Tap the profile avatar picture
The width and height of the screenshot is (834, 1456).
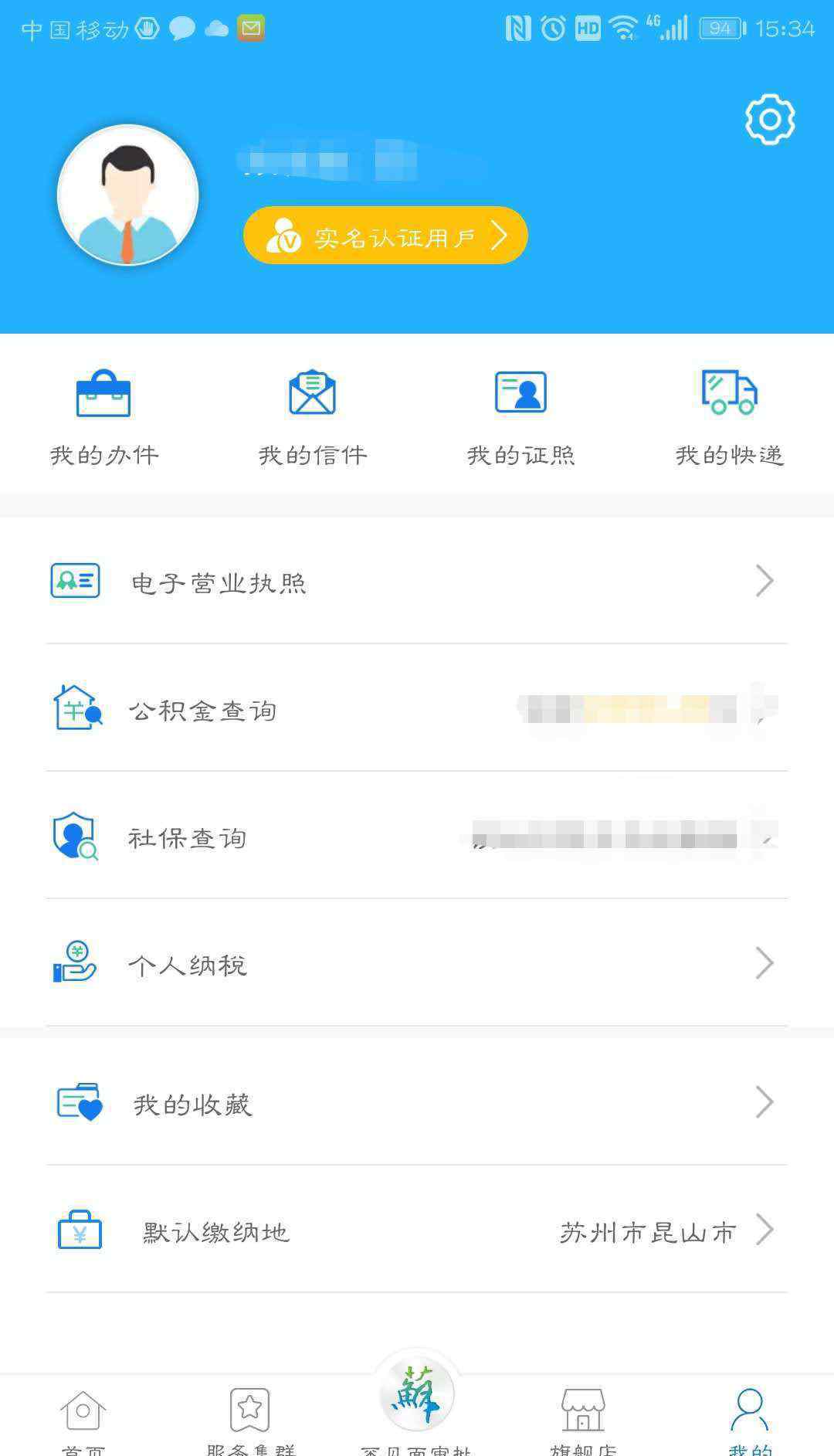128,195
